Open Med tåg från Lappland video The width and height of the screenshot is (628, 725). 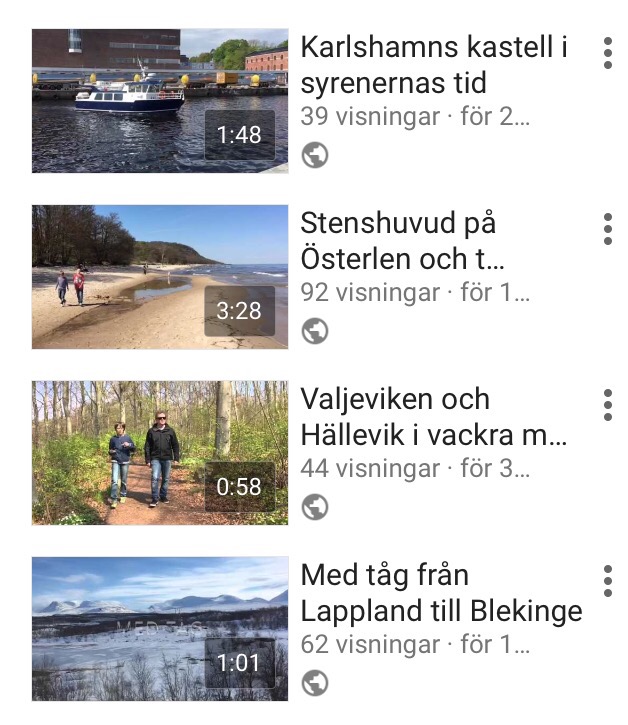tap(160, 628)
